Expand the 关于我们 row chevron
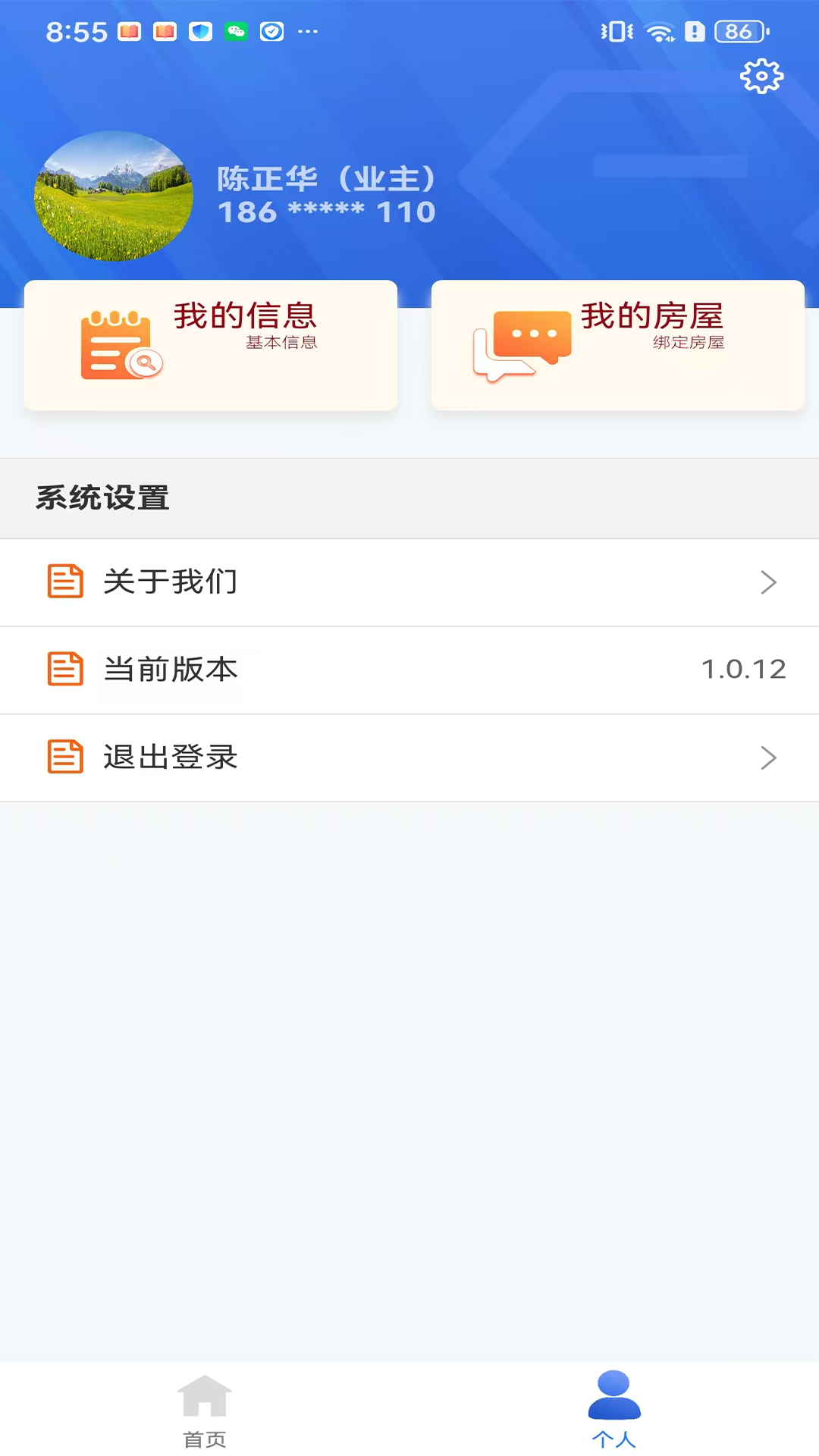 tap(768, 582)
